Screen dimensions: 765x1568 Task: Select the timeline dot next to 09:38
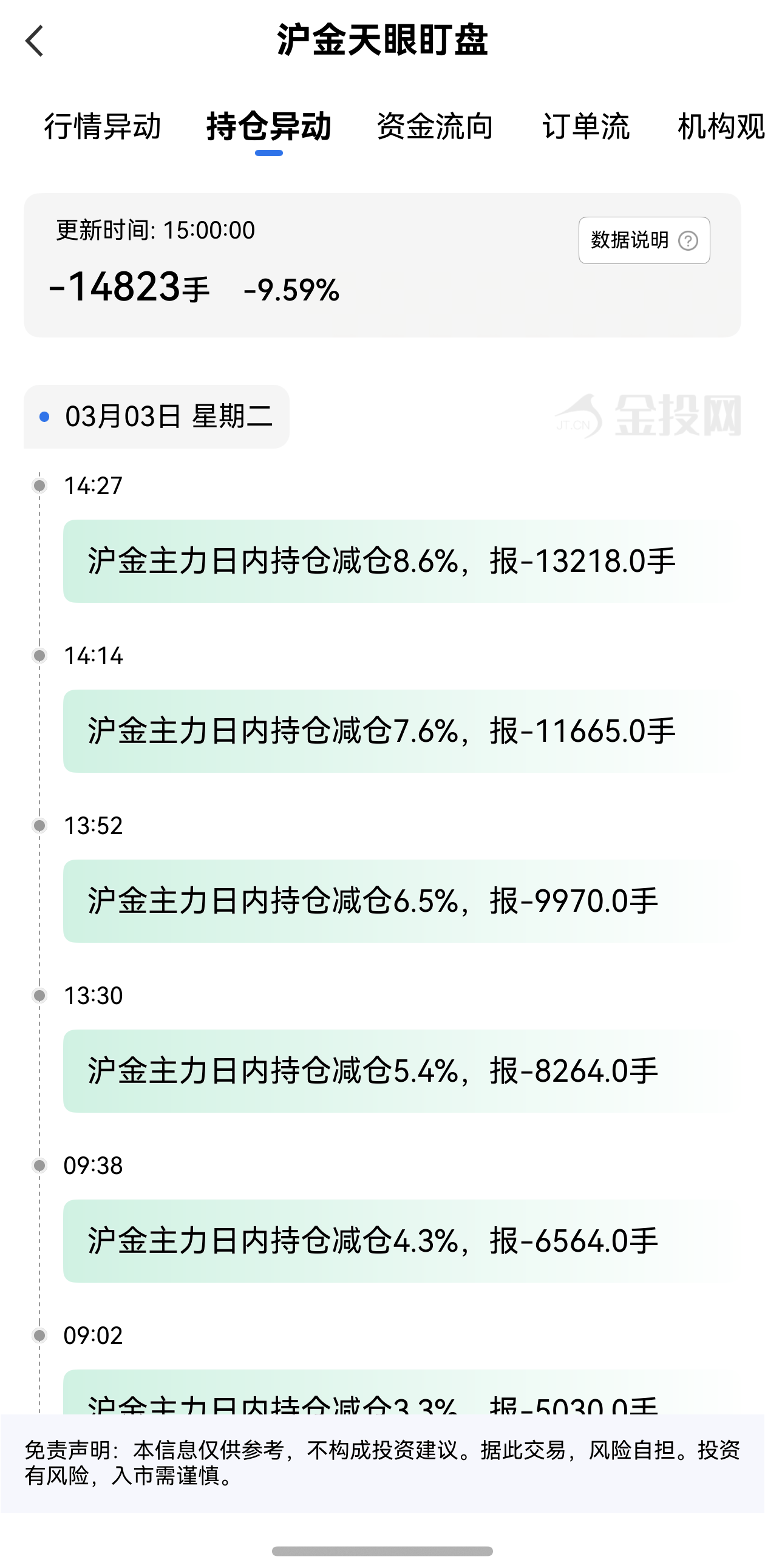(x=40, y=1166)
